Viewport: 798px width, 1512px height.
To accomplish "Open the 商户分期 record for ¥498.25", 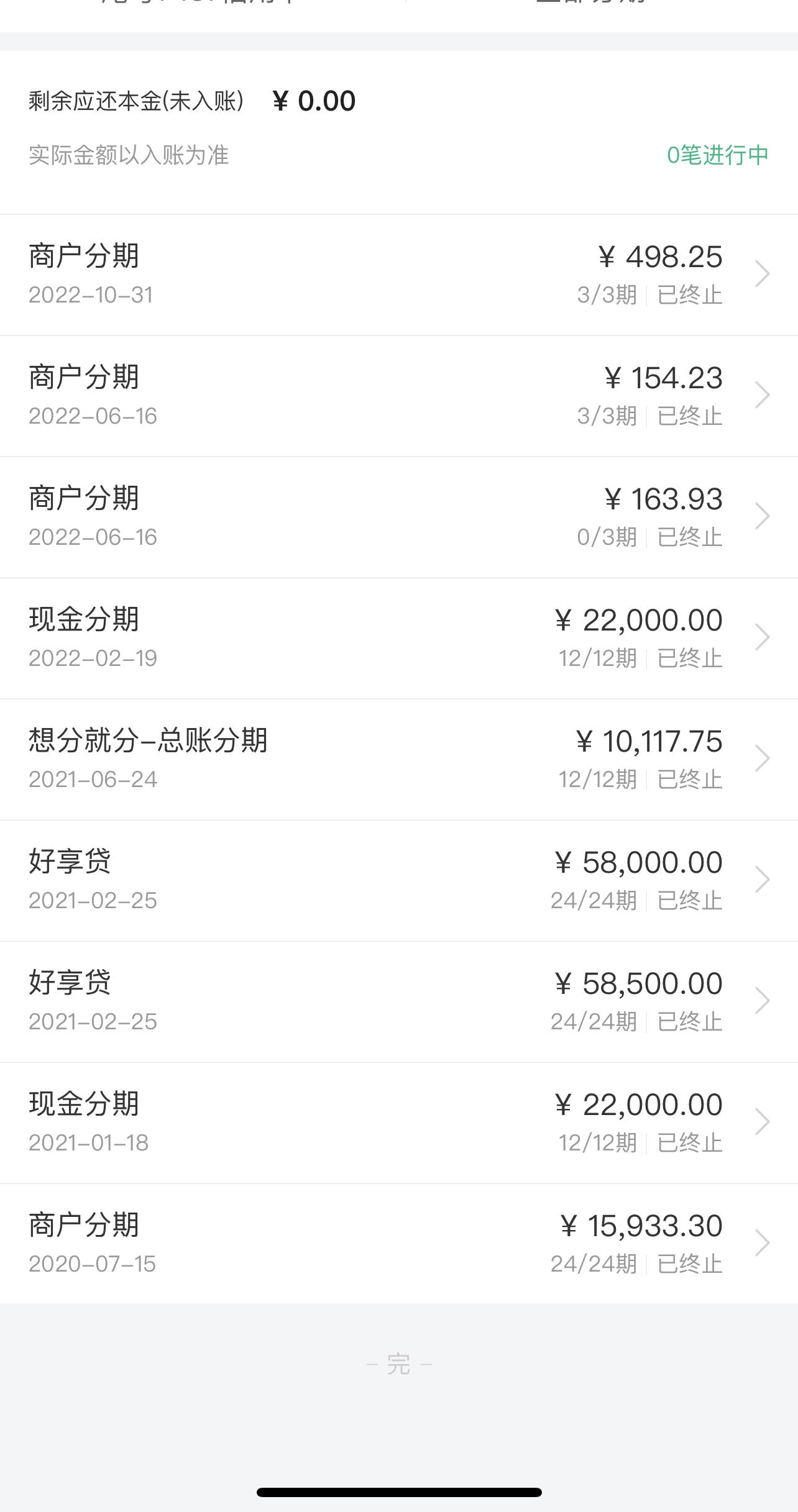I will [399, 275].
